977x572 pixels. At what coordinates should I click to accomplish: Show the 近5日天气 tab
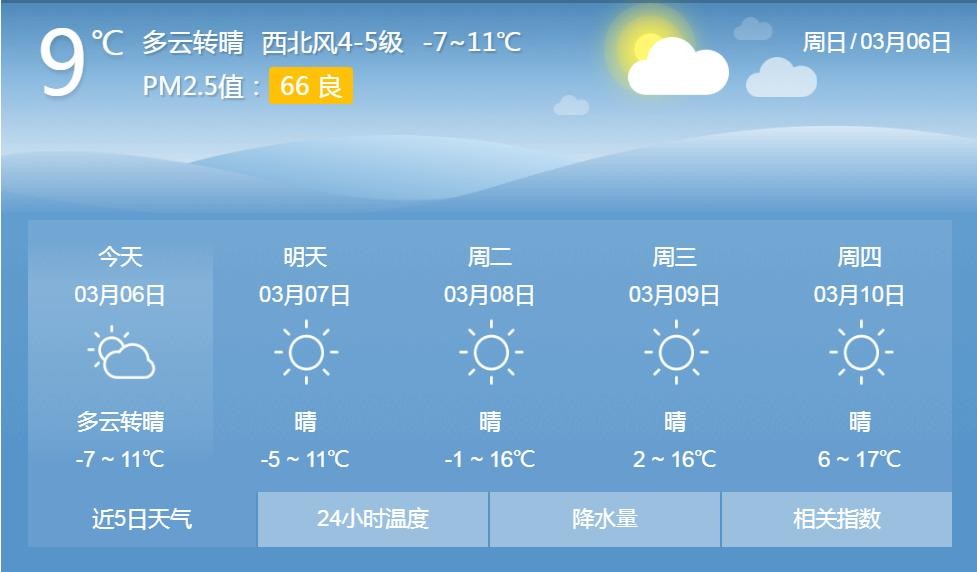point(142,519)
